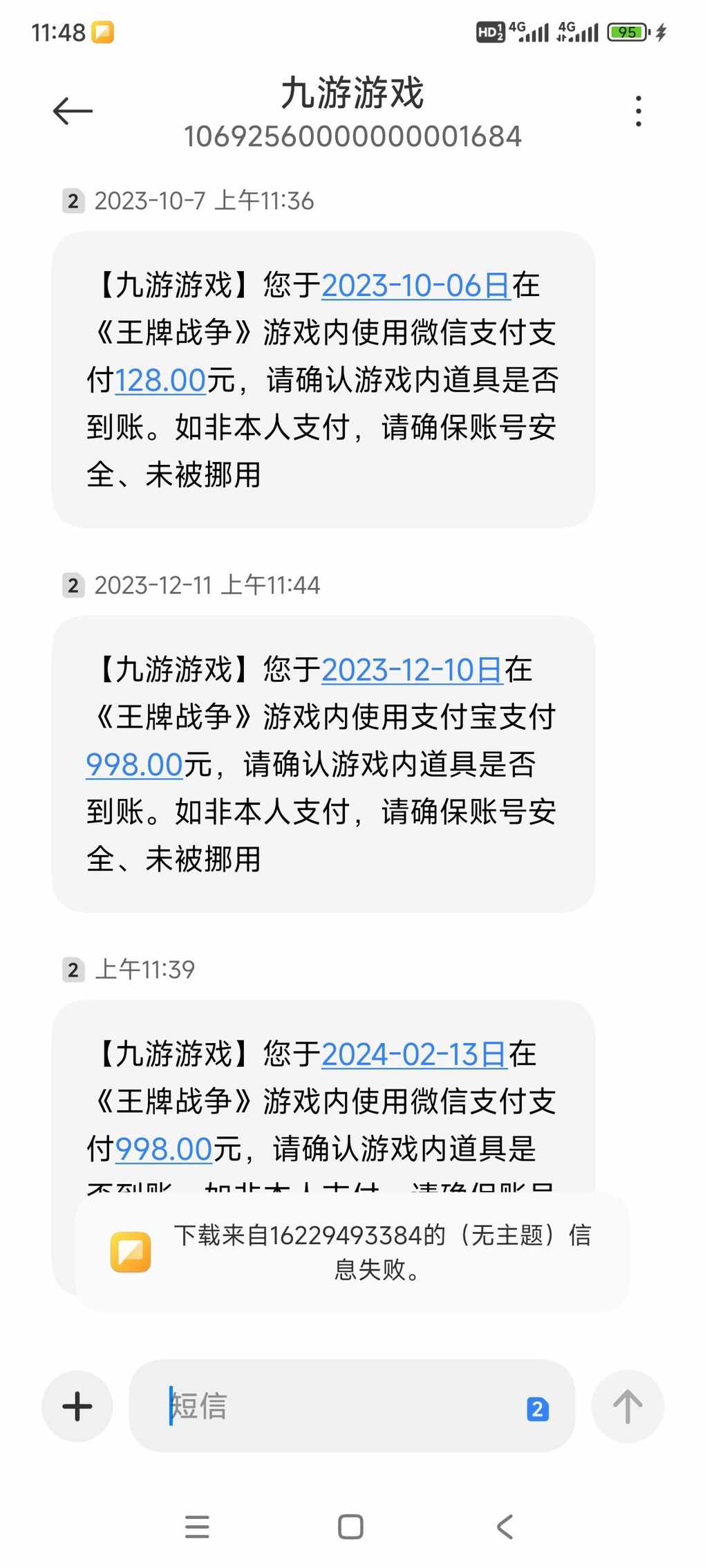Open the 2024-02-13日 date link

415,1054
